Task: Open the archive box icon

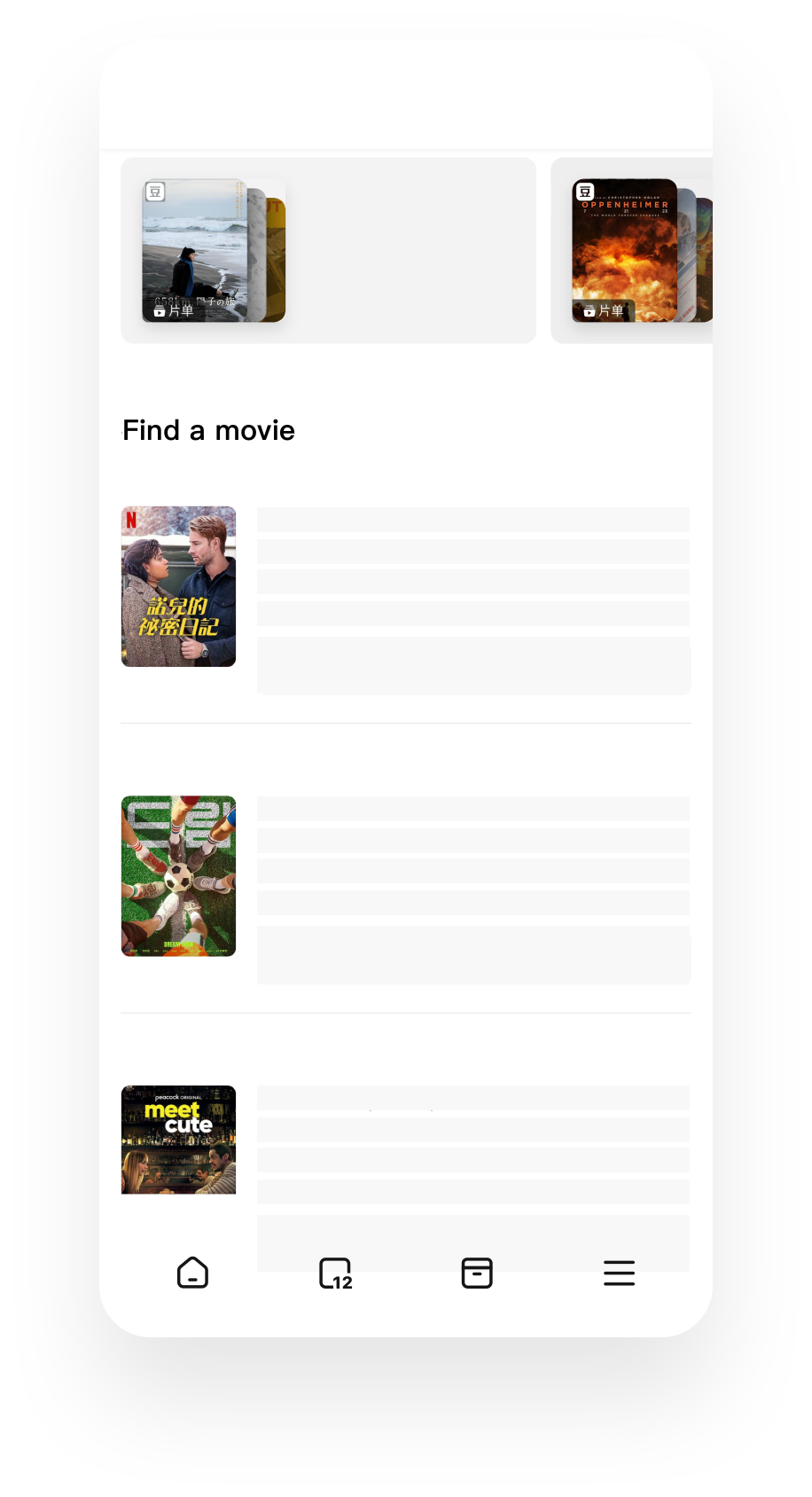Action: pos(477,1274)
